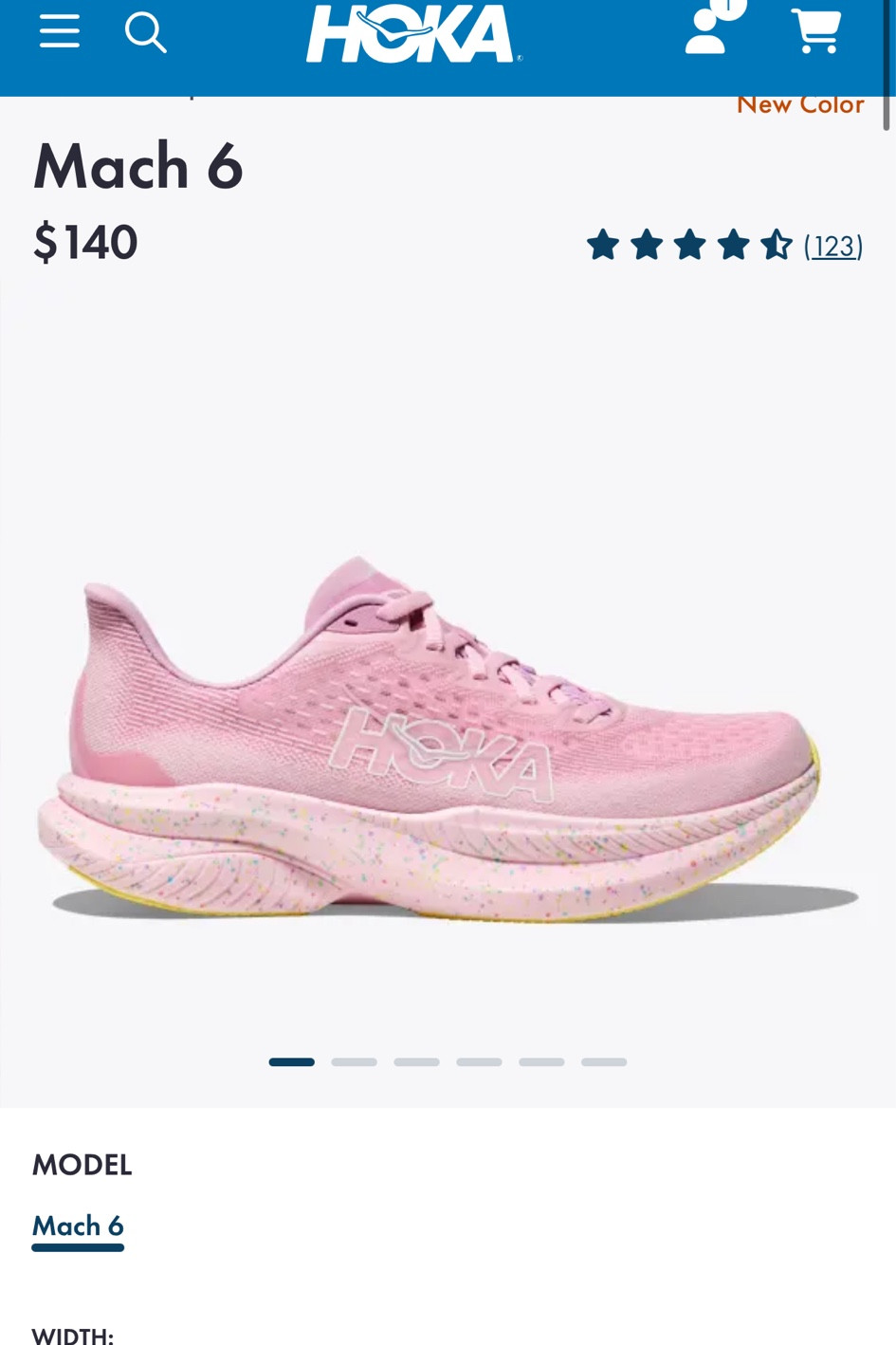
Task: Open the pink Mach 6 product image
Action: click(x=446, y=740)
